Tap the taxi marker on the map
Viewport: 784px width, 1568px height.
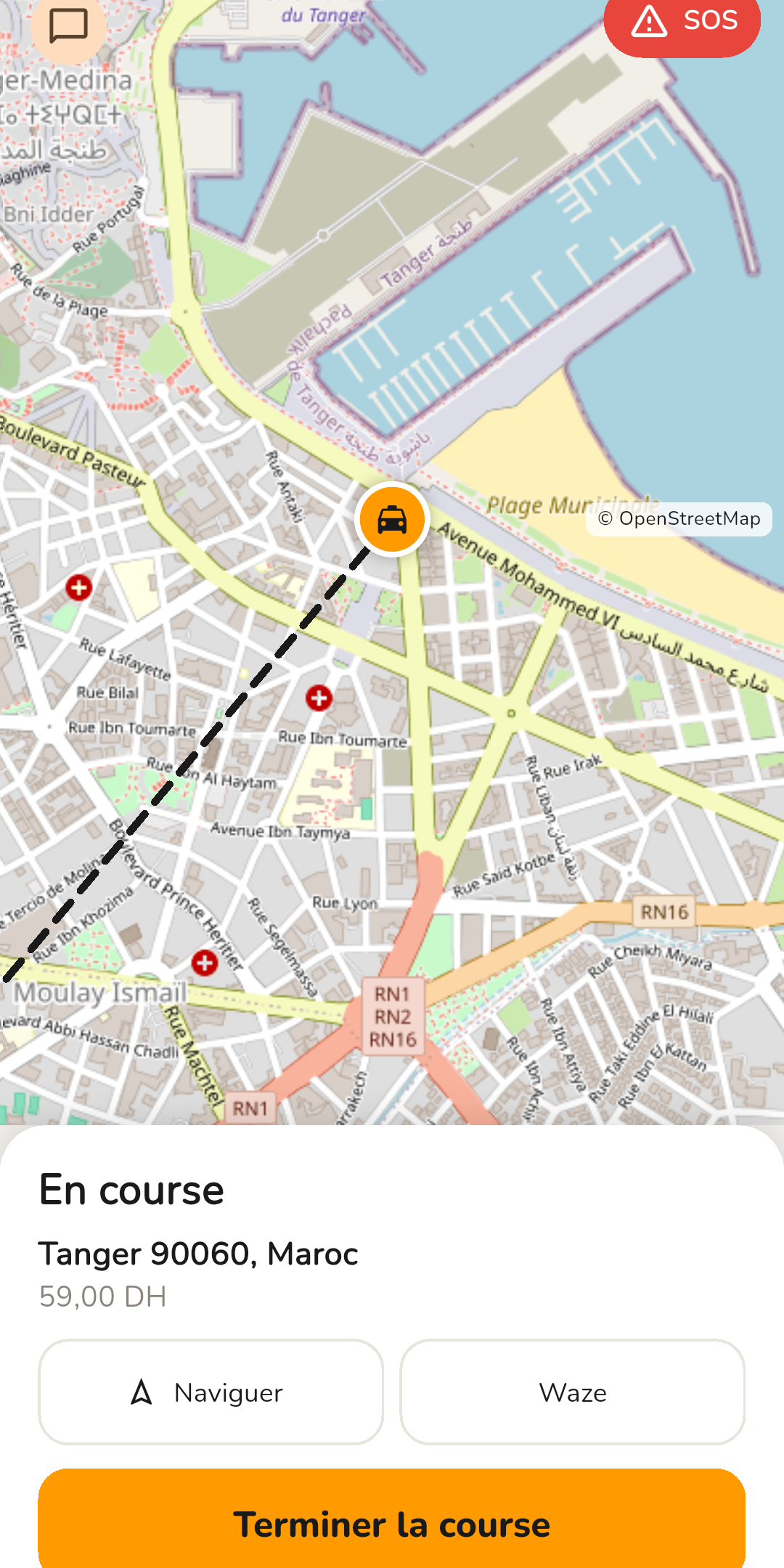392,520
